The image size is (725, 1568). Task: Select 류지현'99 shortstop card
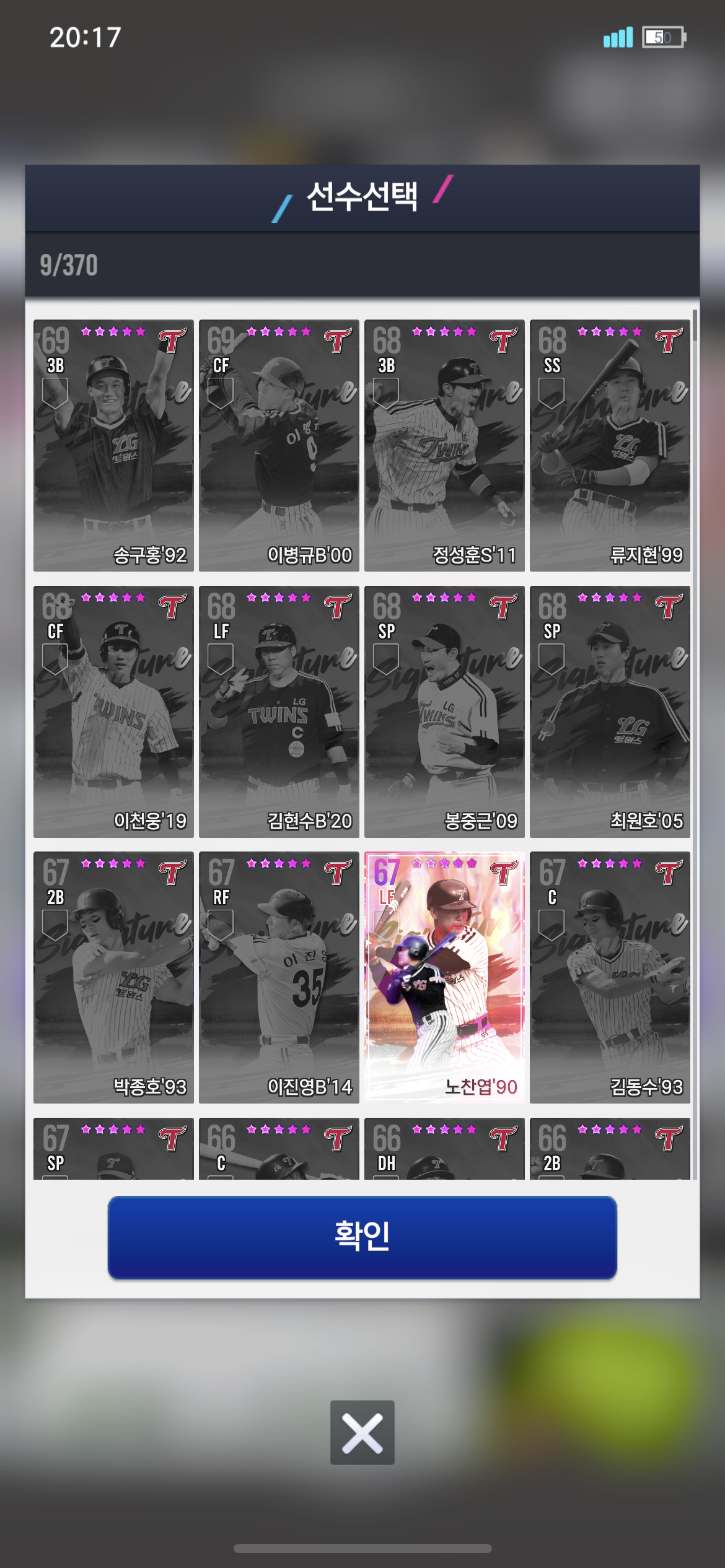point(610,445)
